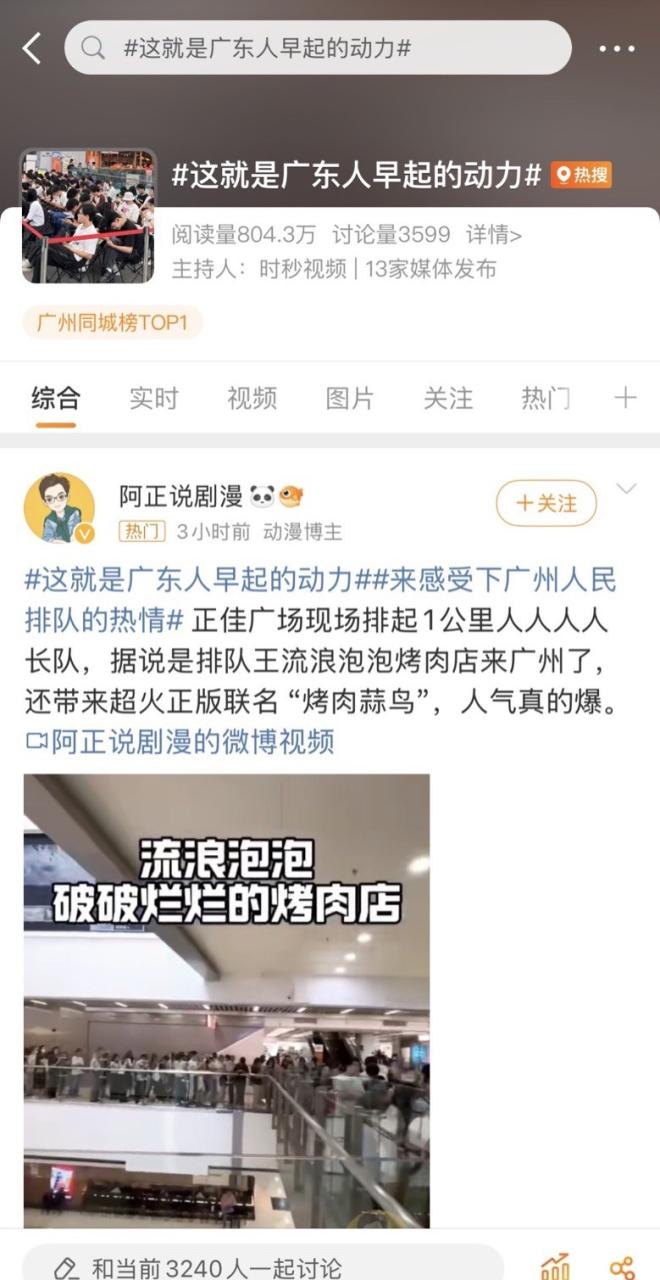
Task: Switch to the 图片 tab
Action: tap(349, 398)
